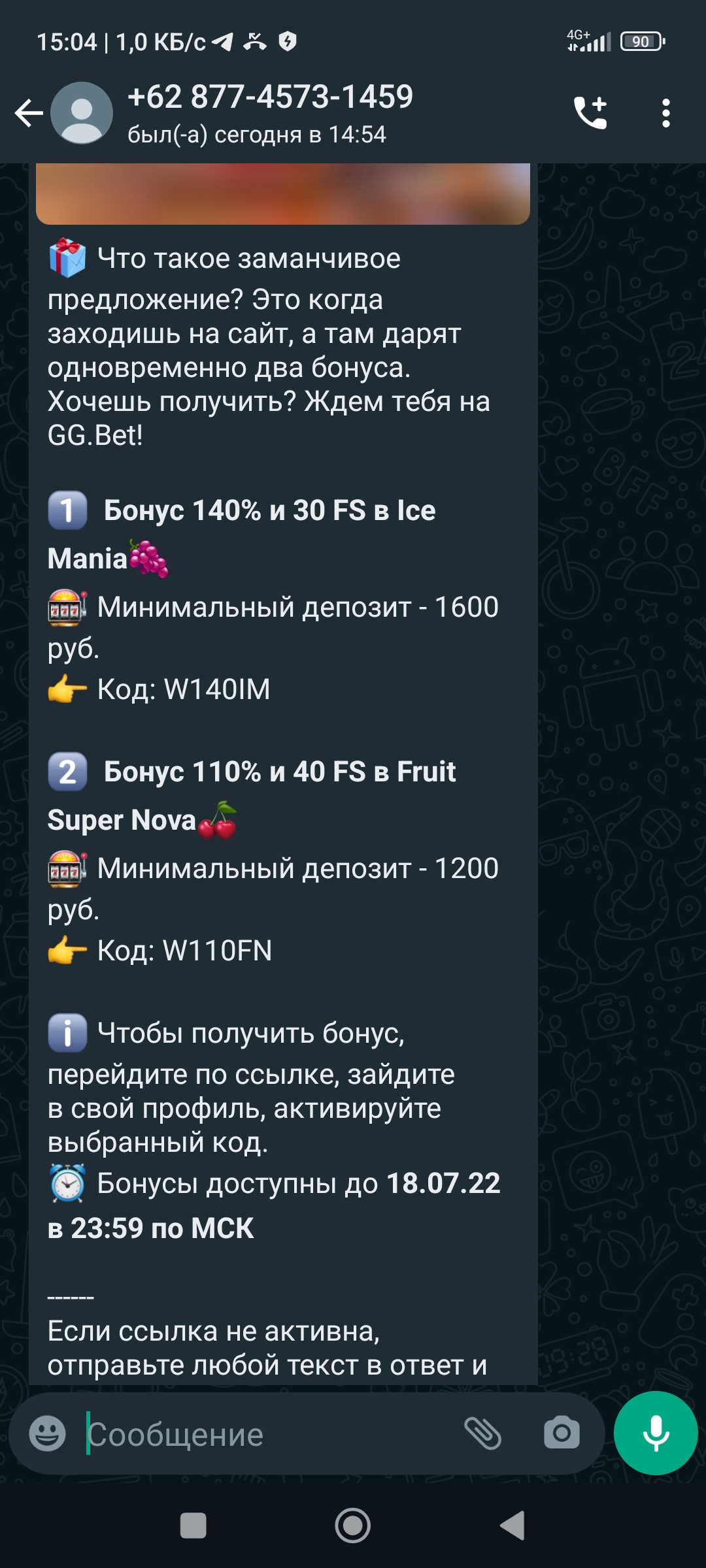This screenshot has height=1568, width=706.
Task: Tap the system home button
Action: [353, 1526]
